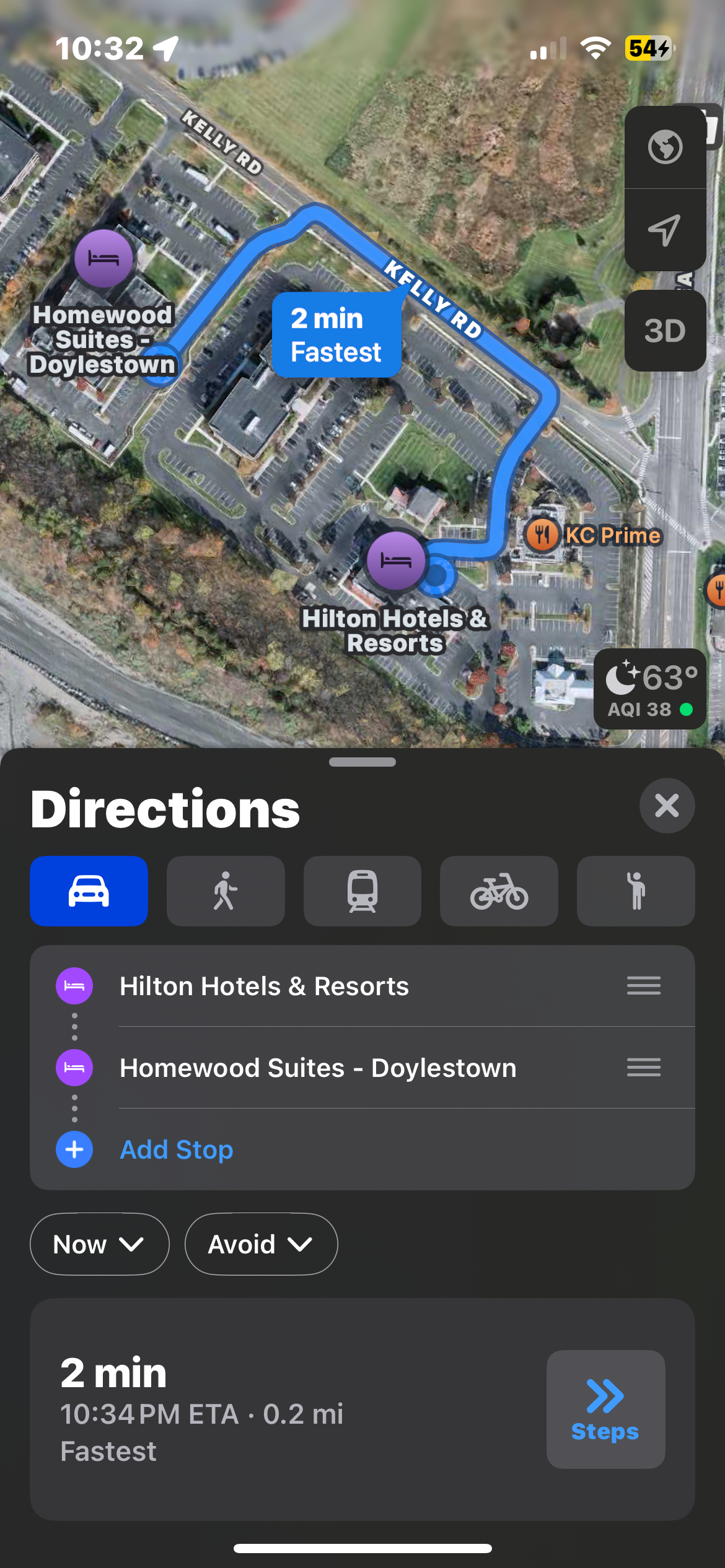View route Steps
725x1568 pixels.
tap(605, 1409)
